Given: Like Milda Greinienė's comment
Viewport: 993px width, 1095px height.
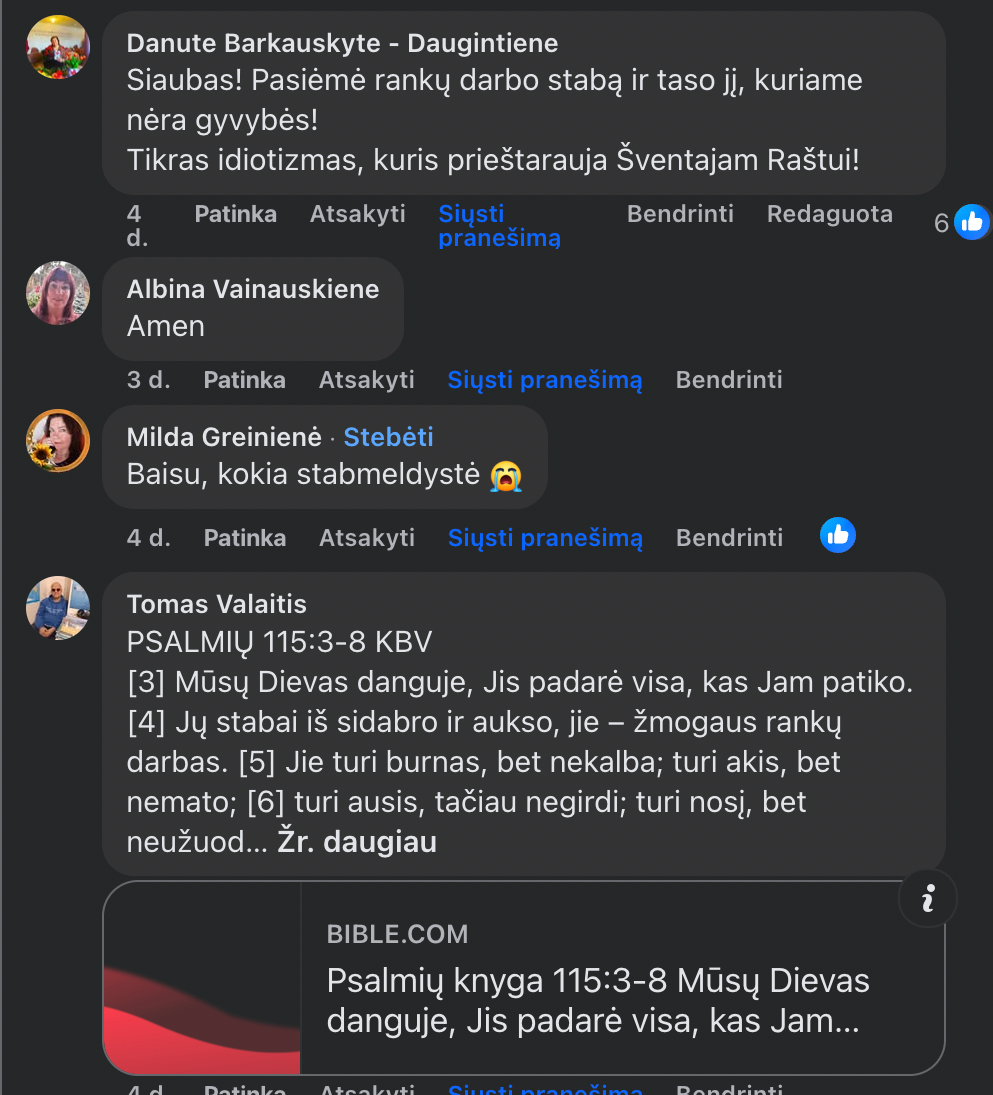Looking at the screenshot, I should pyautogui.click(x=244, y=538).
